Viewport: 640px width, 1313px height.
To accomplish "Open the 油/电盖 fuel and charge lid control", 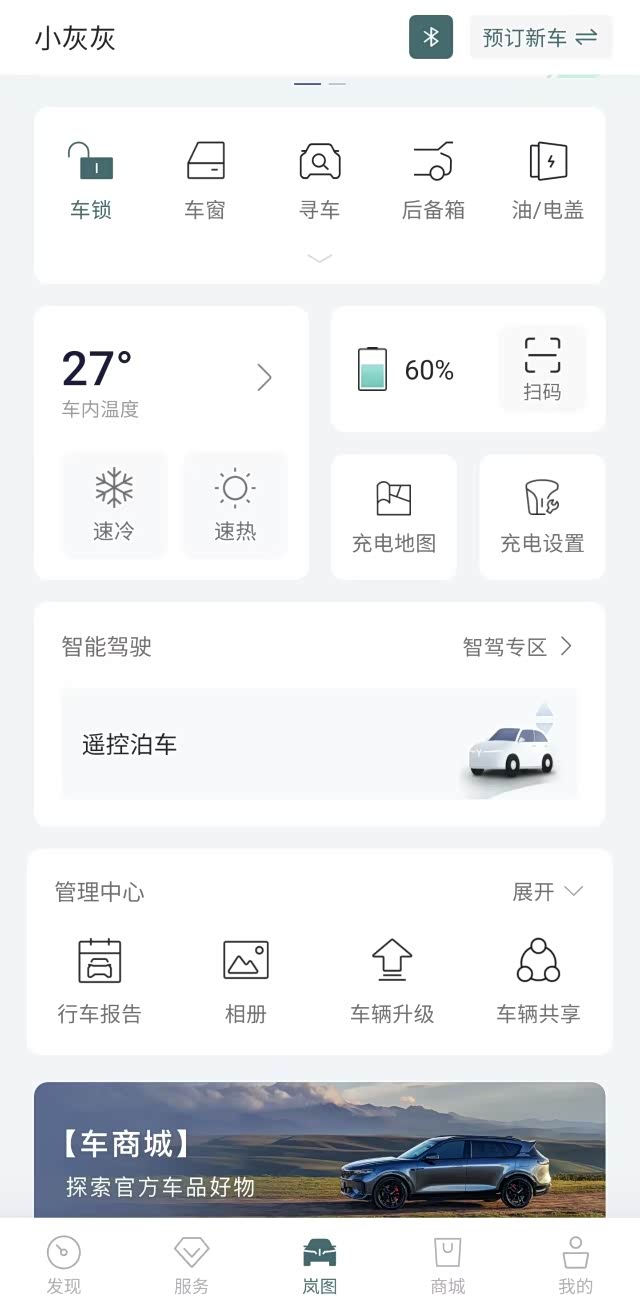I will pos(548,180).
